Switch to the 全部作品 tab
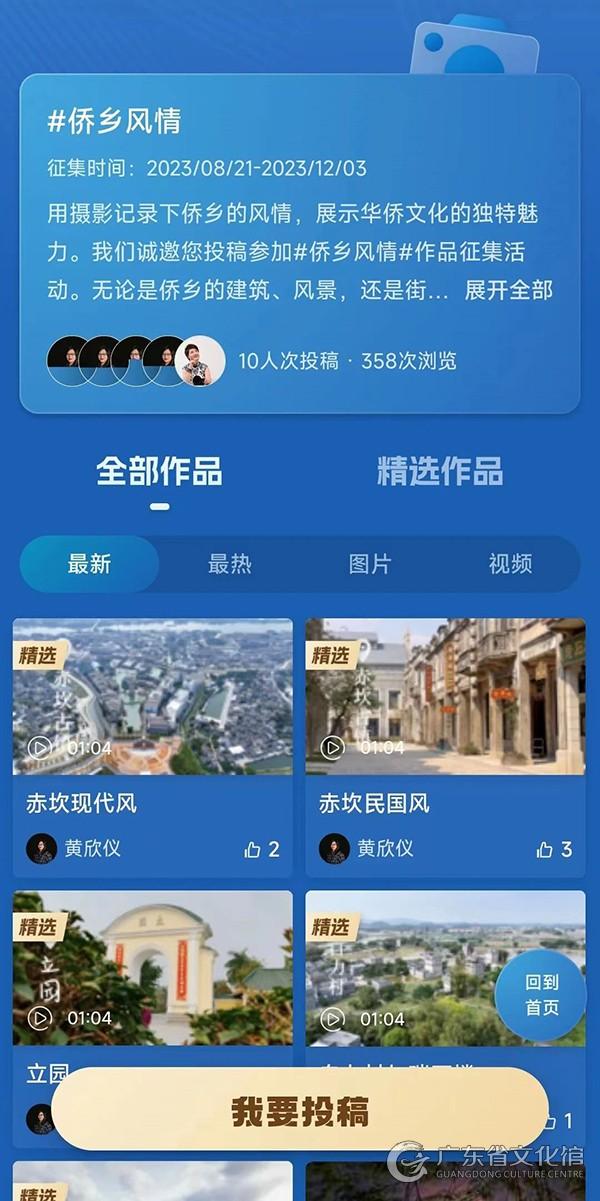The image size is (600, 1201). coord(159,471)
